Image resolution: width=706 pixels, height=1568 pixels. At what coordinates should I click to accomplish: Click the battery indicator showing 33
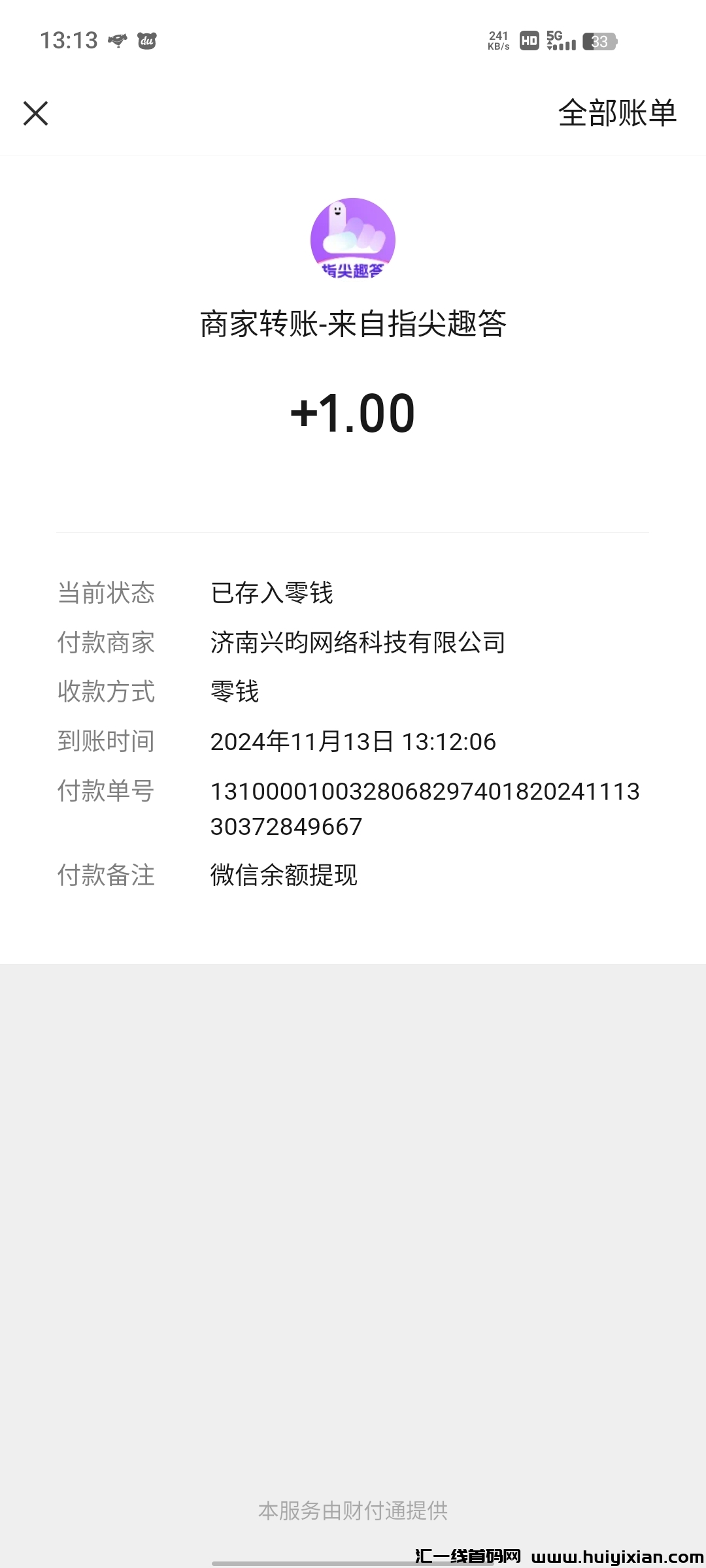pyautogui.click(x=599, y=42)
